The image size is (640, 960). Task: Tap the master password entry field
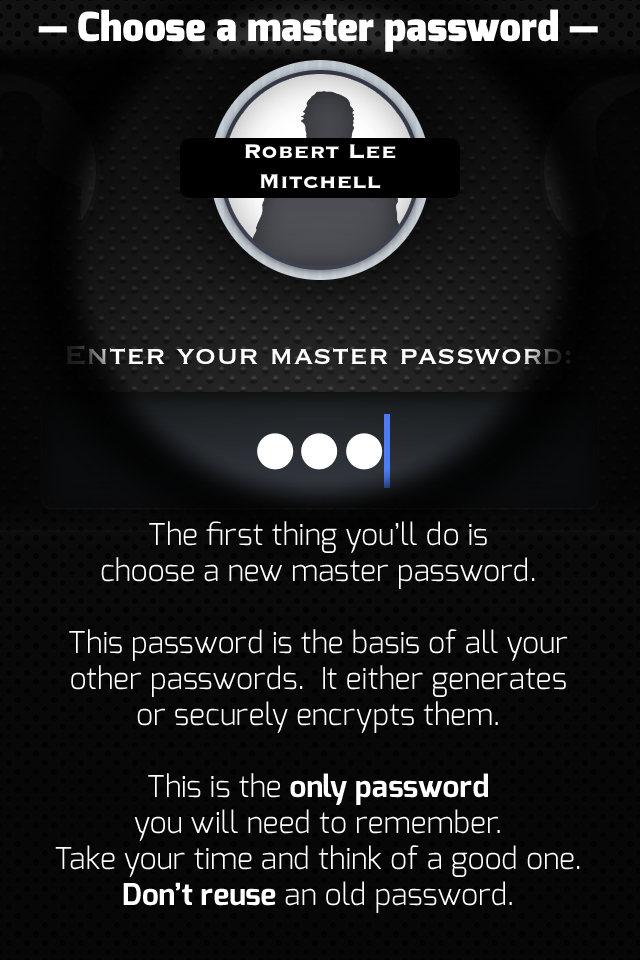coord(320,451)
